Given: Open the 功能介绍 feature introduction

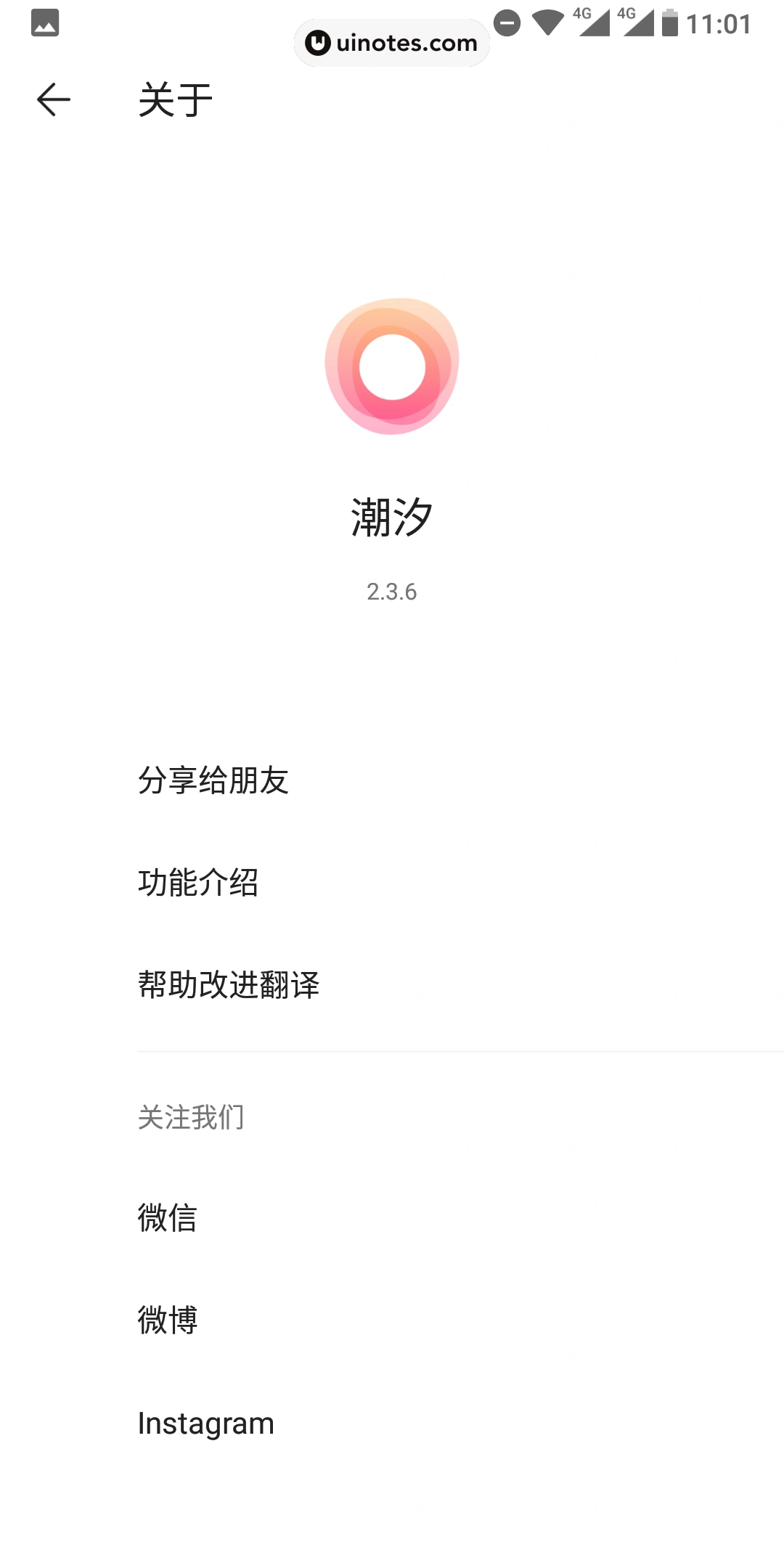Looking at the screenshot, I should point(198,883).
